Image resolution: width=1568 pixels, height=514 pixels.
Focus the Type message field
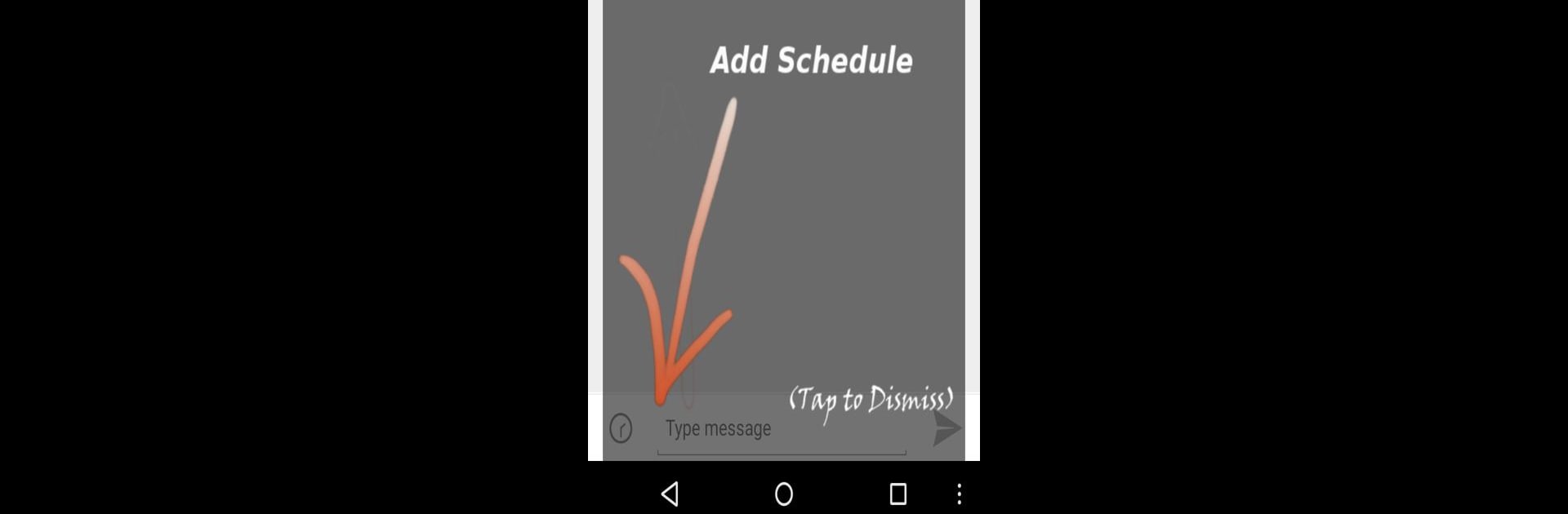(781, 429)
